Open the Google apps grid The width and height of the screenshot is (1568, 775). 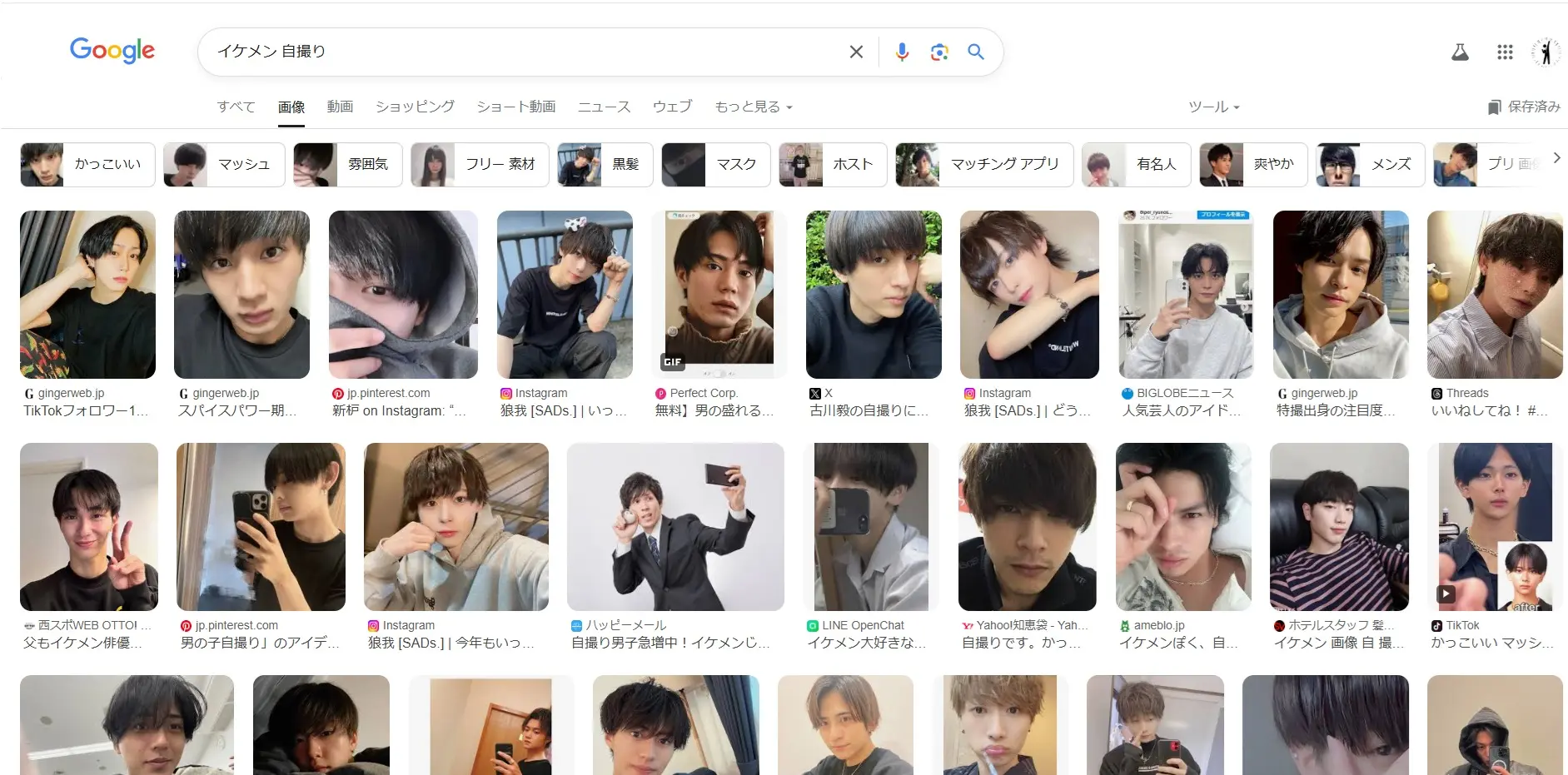pos(1504,52)
